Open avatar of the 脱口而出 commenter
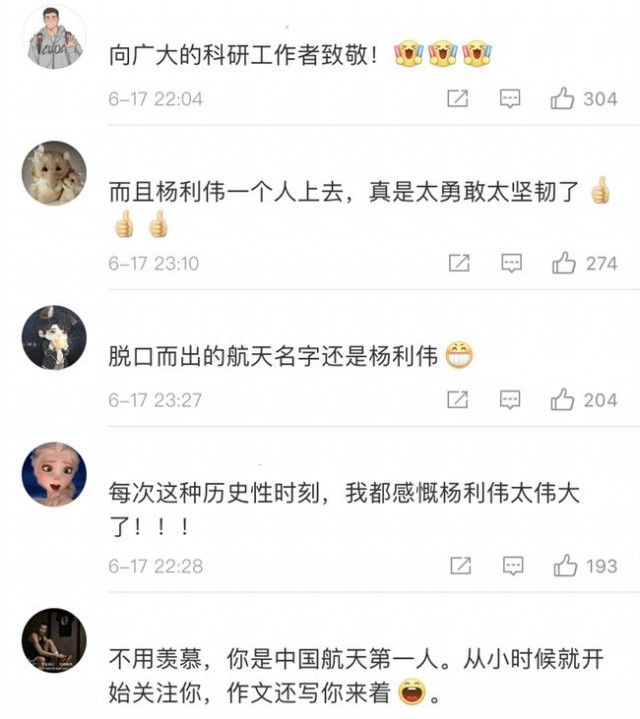This screenshot has width=640, height=719. click(x=54, y=338)
